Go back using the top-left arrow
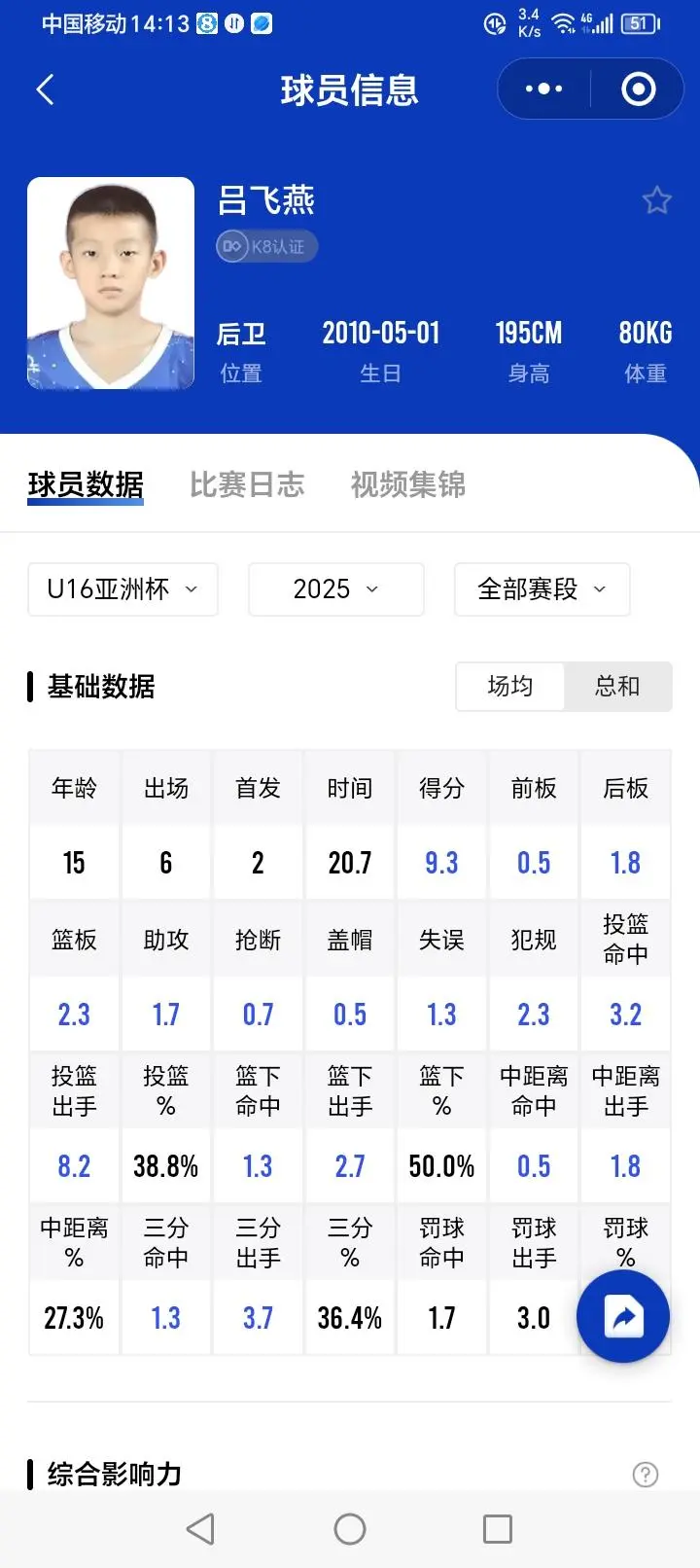 click(x=45, y=89)
